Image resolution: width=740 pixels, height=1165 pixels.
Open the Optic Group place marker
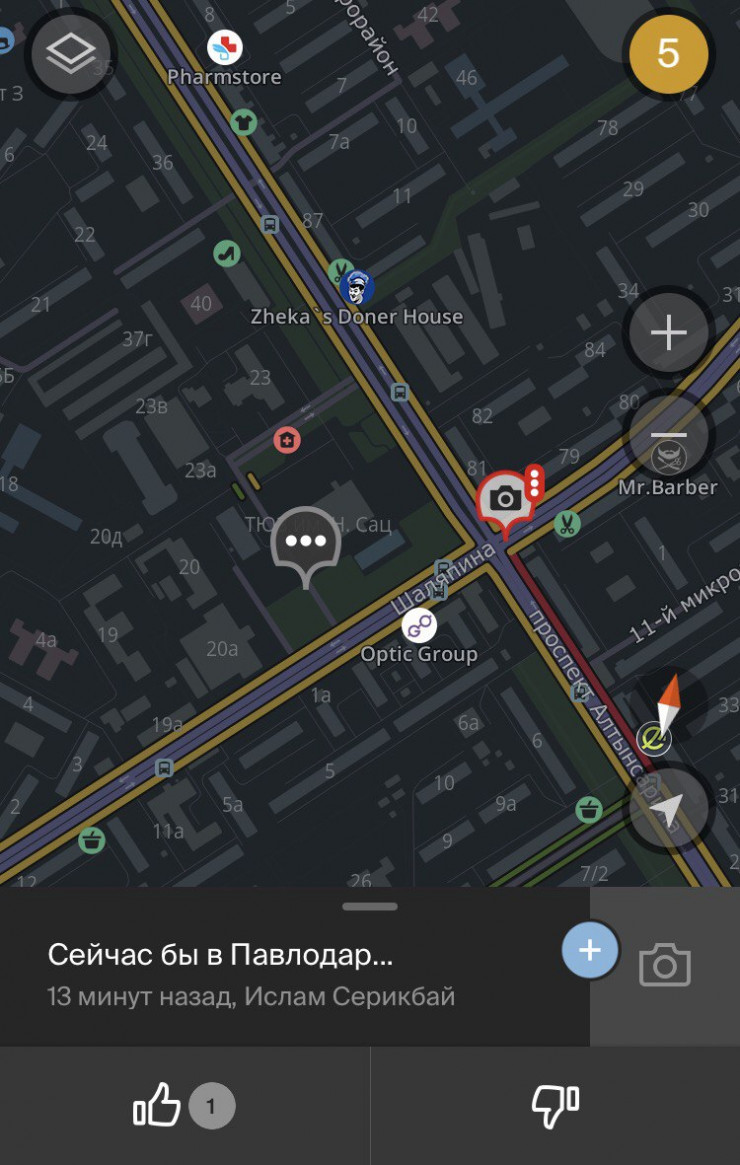(419, 627)
